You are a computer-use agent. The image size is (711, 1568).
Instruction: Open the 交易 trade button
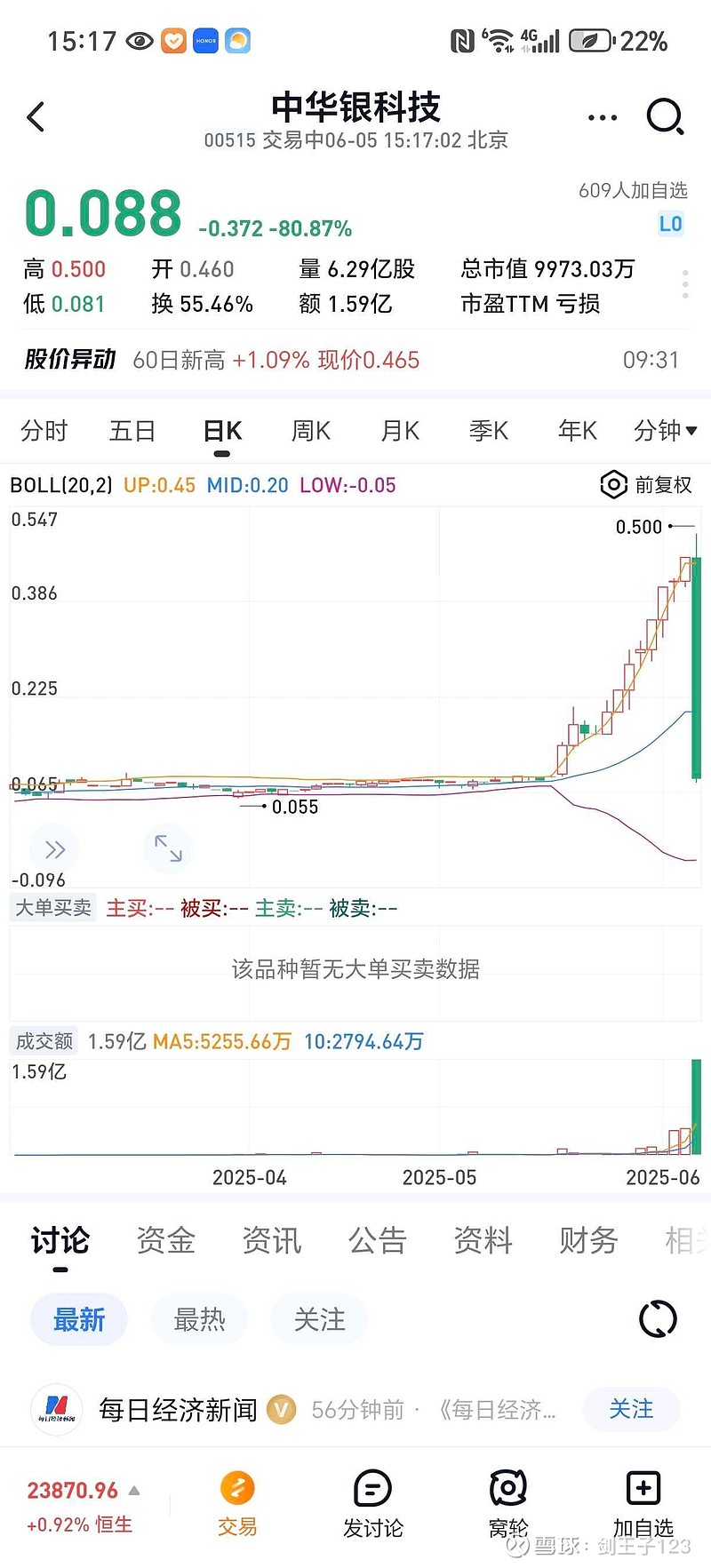(x=237, y=1503)
